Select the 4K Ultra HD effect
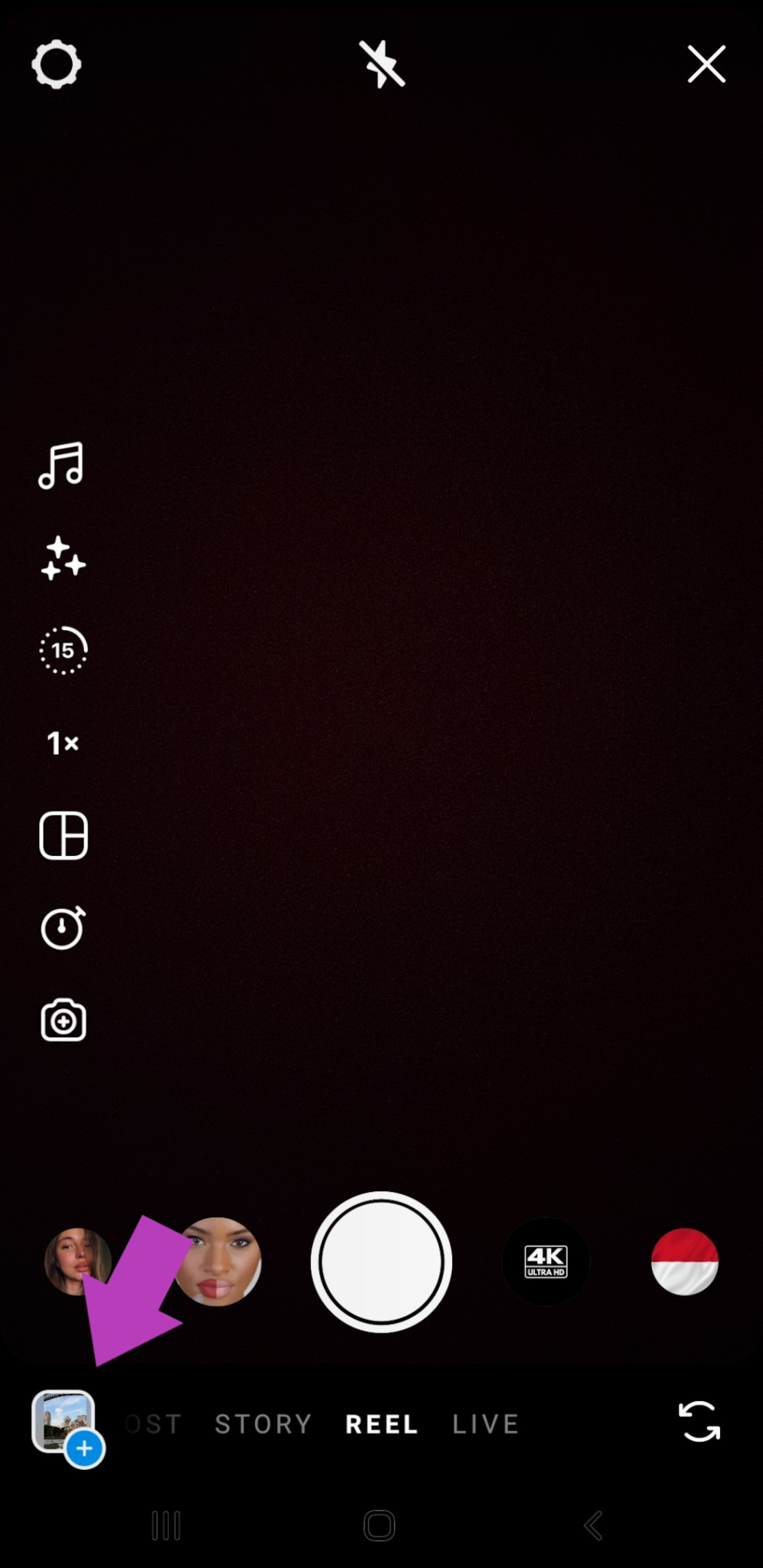The image size is (763, 1568). click(x=546, y=1262)
